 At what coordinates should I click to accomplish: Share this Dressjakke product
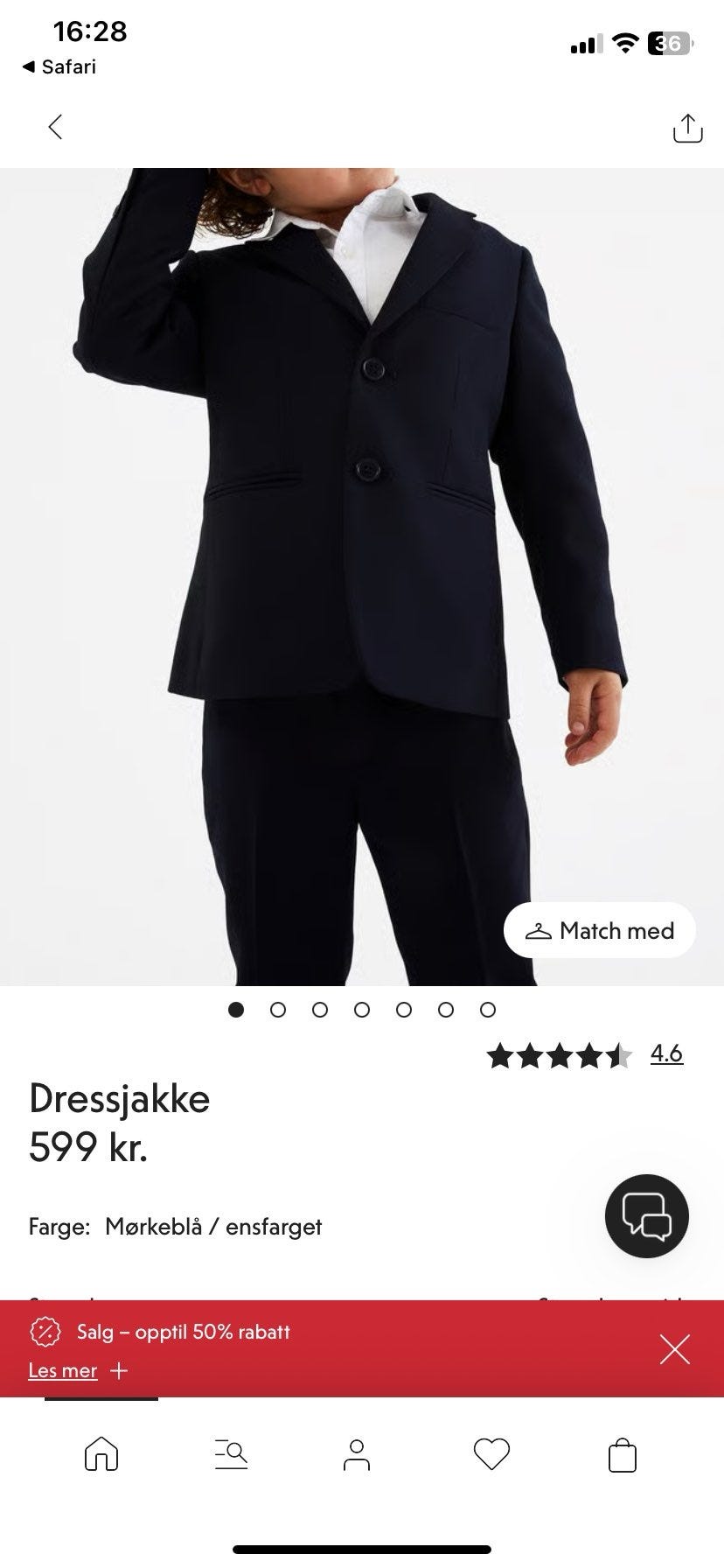pyautogui.click(x=687, y=128)
